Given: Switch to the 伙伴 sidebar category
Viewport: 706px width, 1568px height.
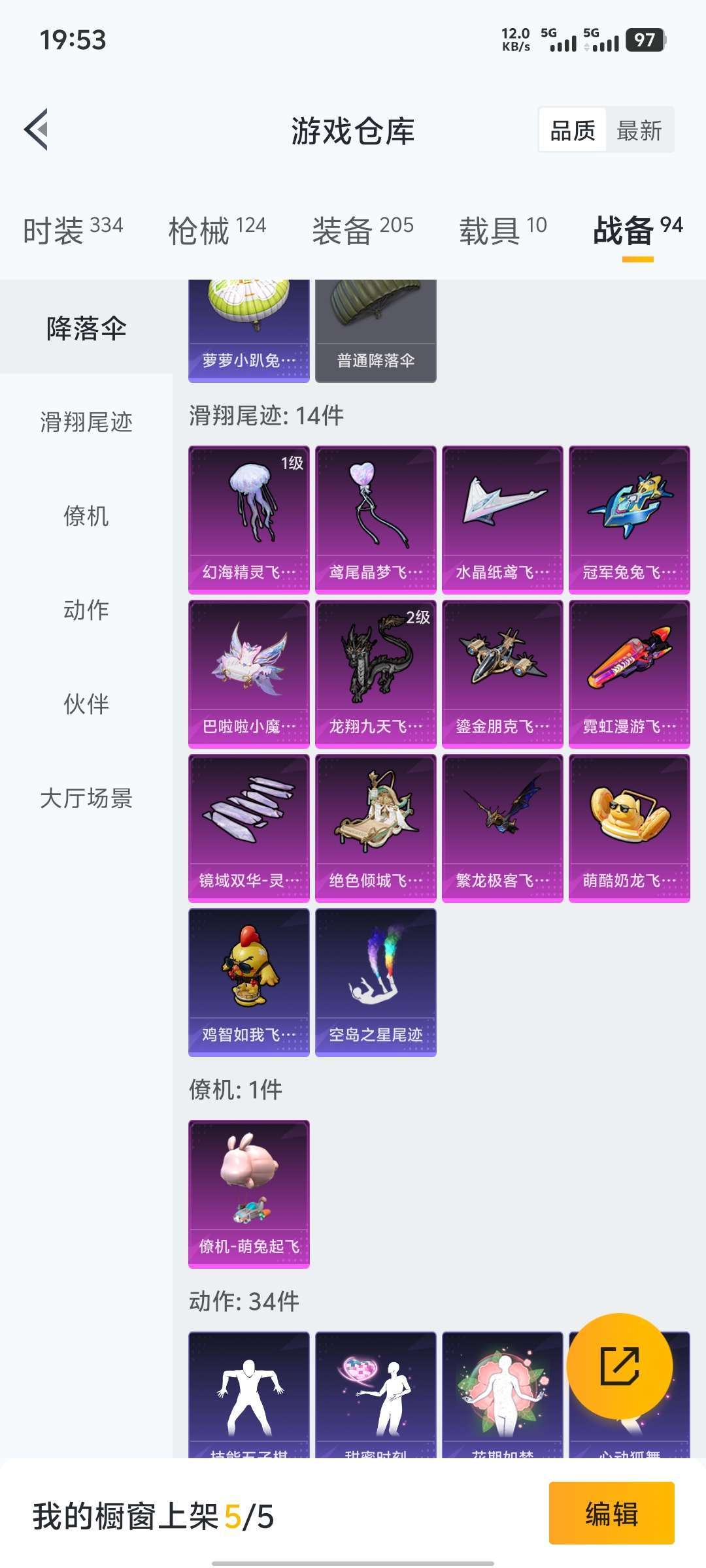Looking at the screenshot, I should point(85,705).
